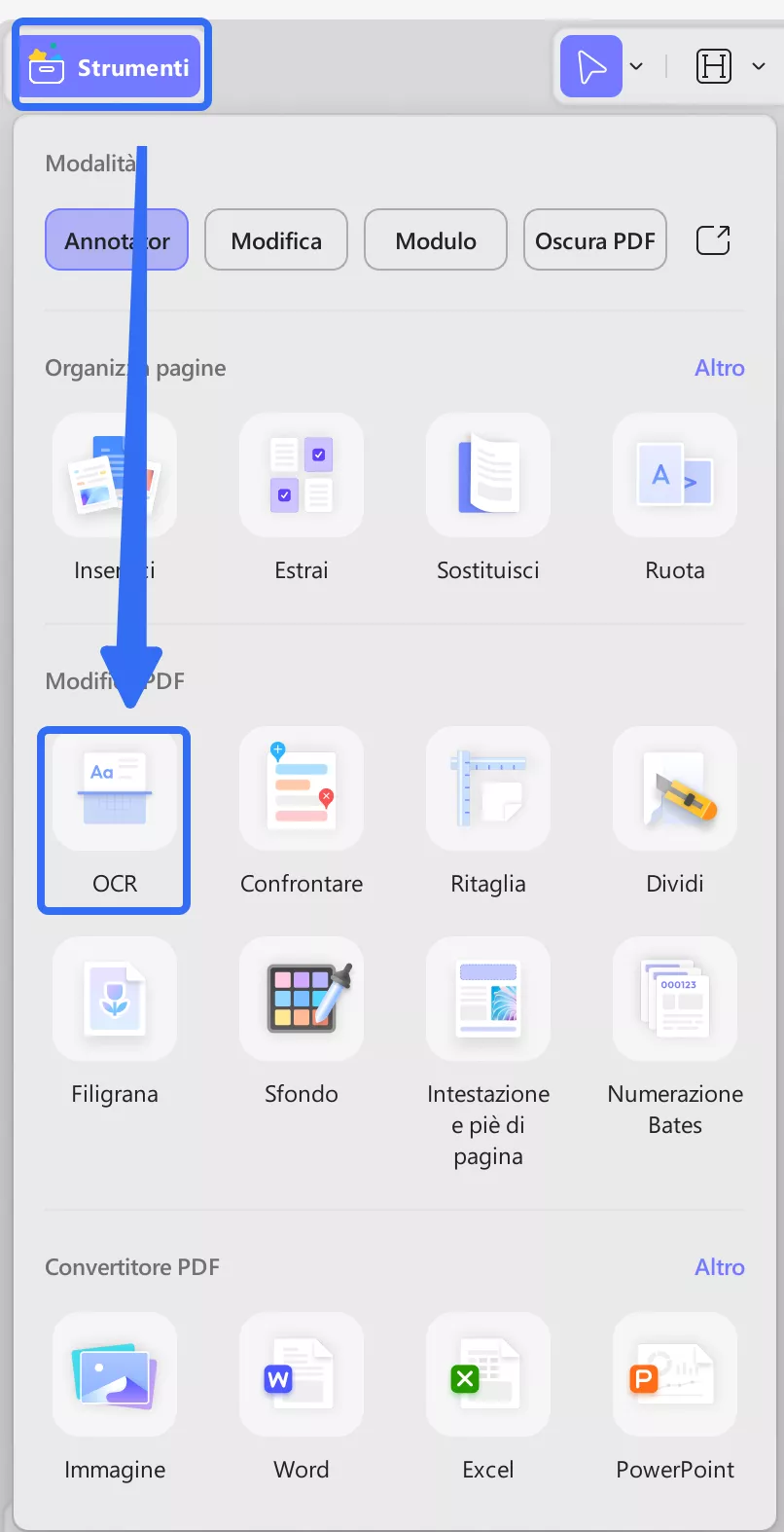Select the Modulo mode
This screenshot has width=784, height=1532.
pos(436,240)
